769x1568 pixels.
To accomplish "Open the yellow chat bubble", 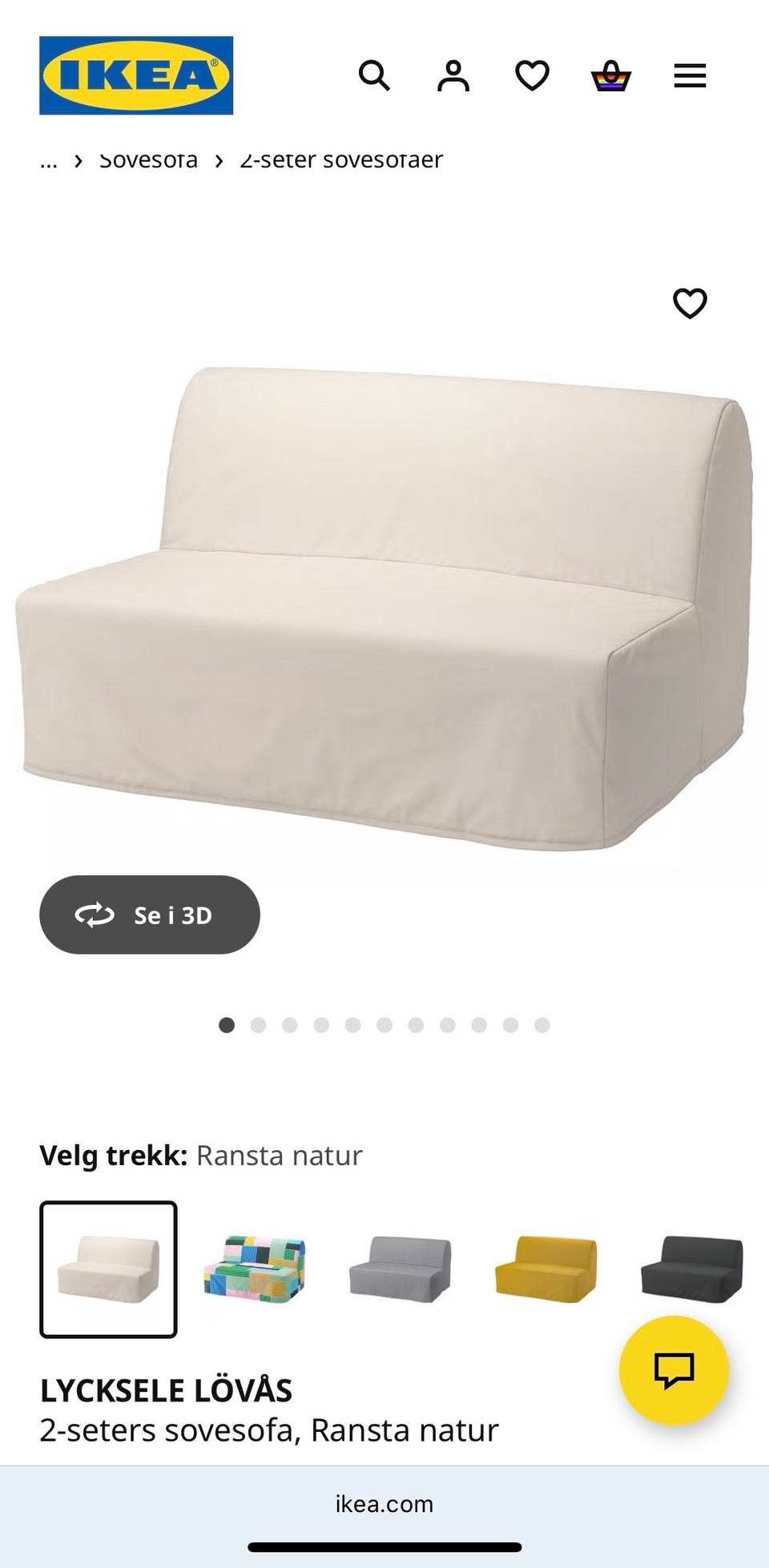I will tap(674, 1370).
